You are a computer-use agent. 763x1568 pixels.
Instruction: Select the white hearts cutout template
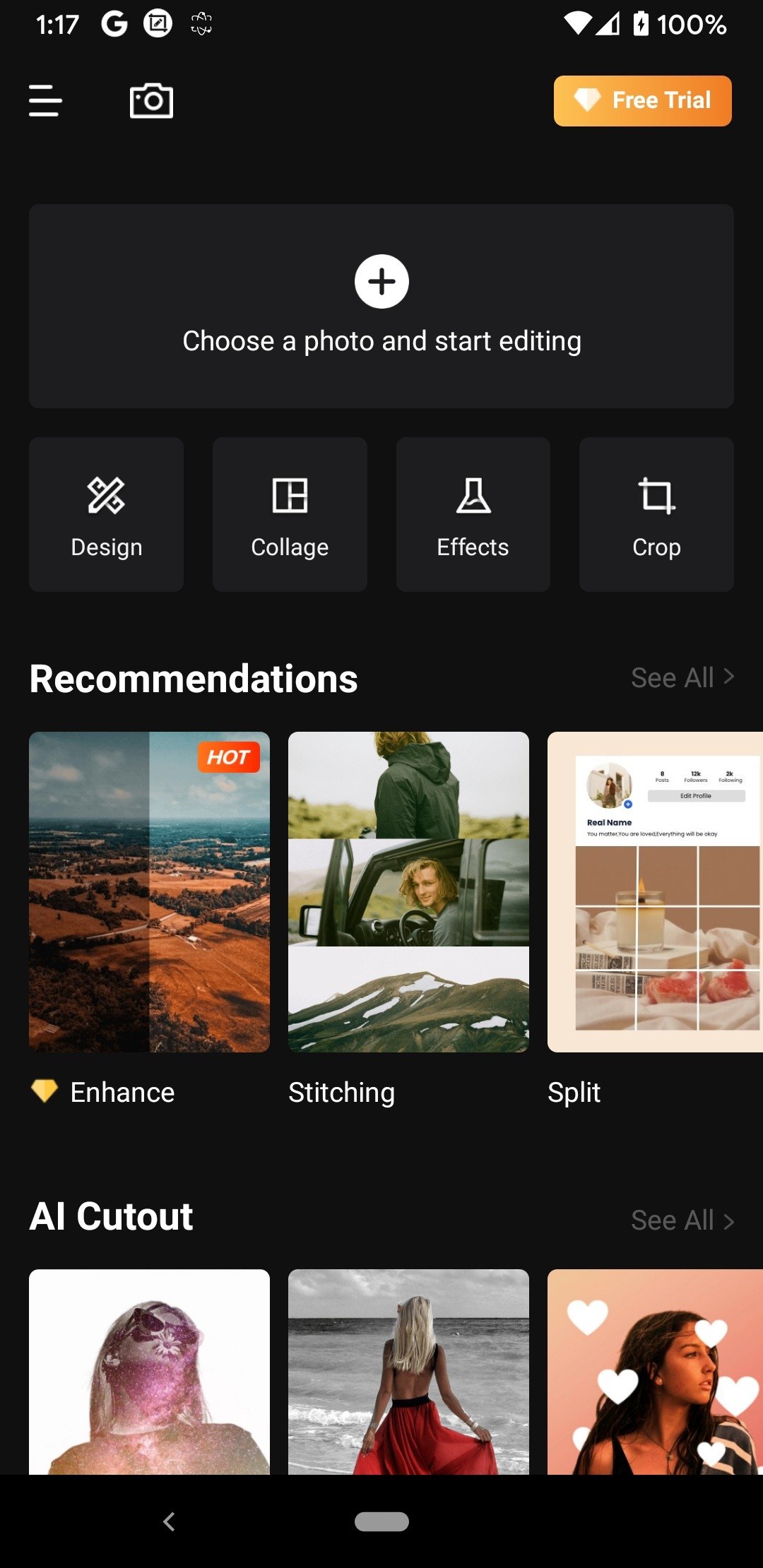tap(655, 1372)
